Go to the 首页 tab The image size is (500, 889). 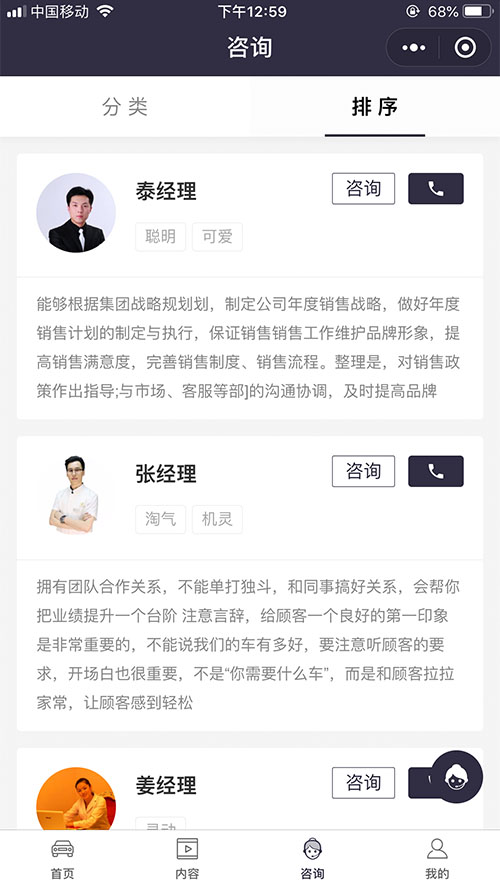click(x=62, y=859)
